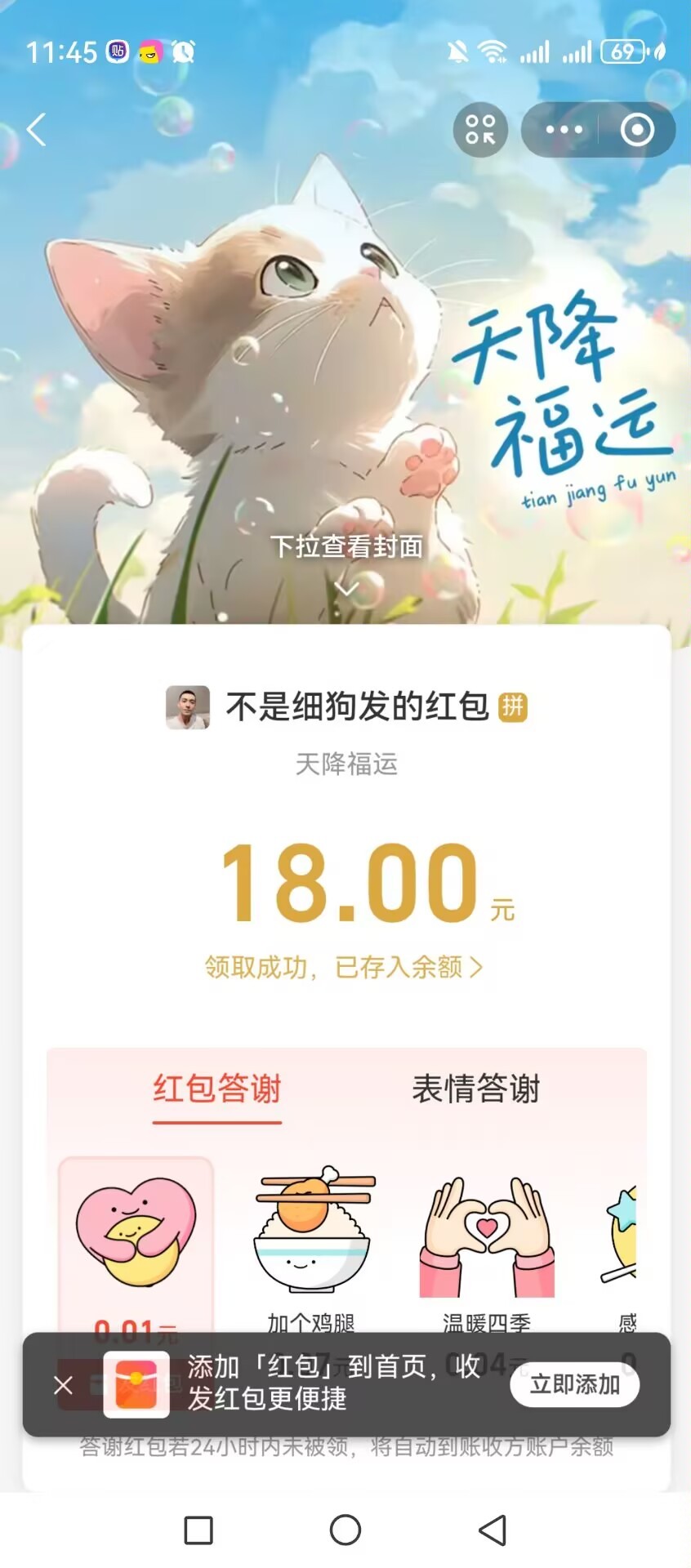Image resolution: width=691 pixels, height=1568 pixels.
Task: Switch to the 红包答谢 tab
Action: 217,1089
